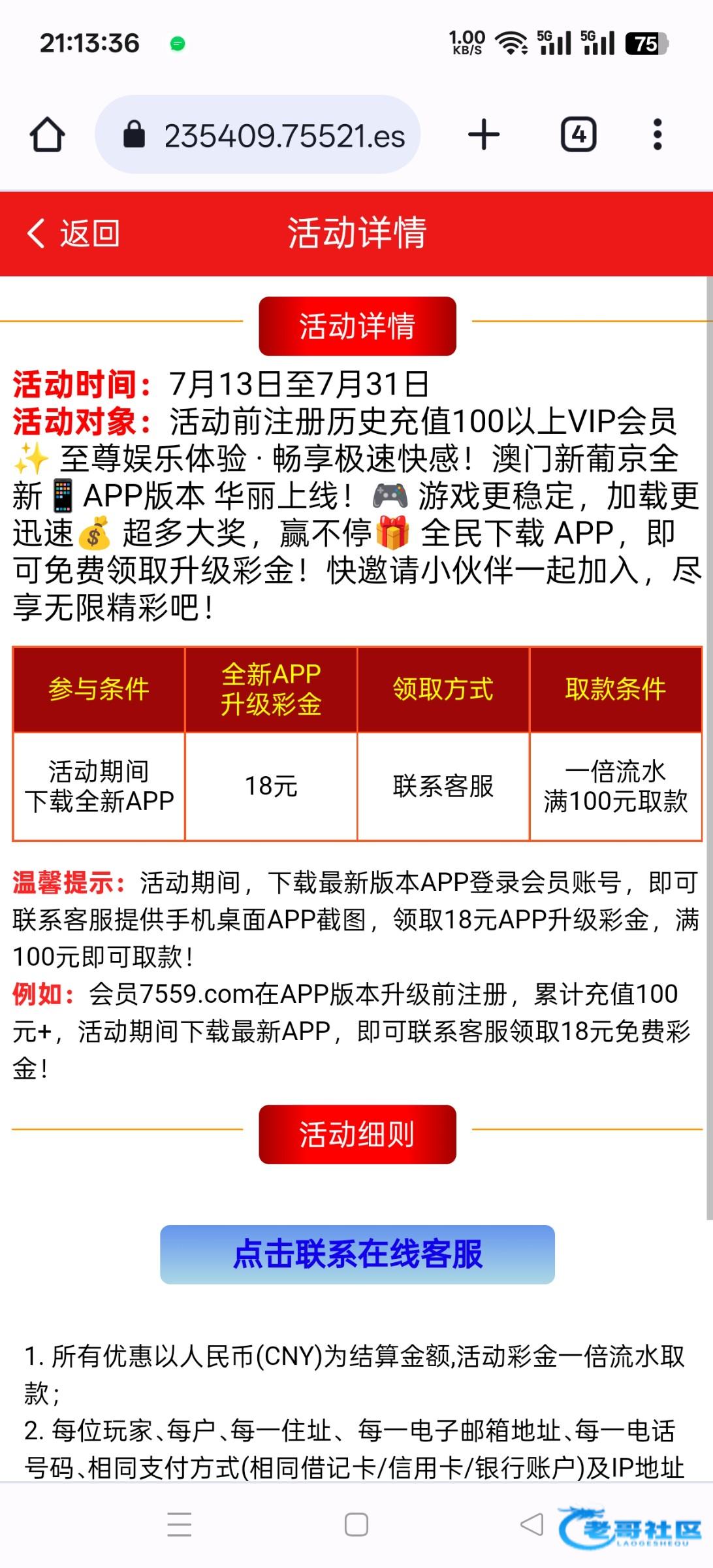This screenshot has width=713, height=1568.
Task: Go to the browser home page
Action: (48, 135)
